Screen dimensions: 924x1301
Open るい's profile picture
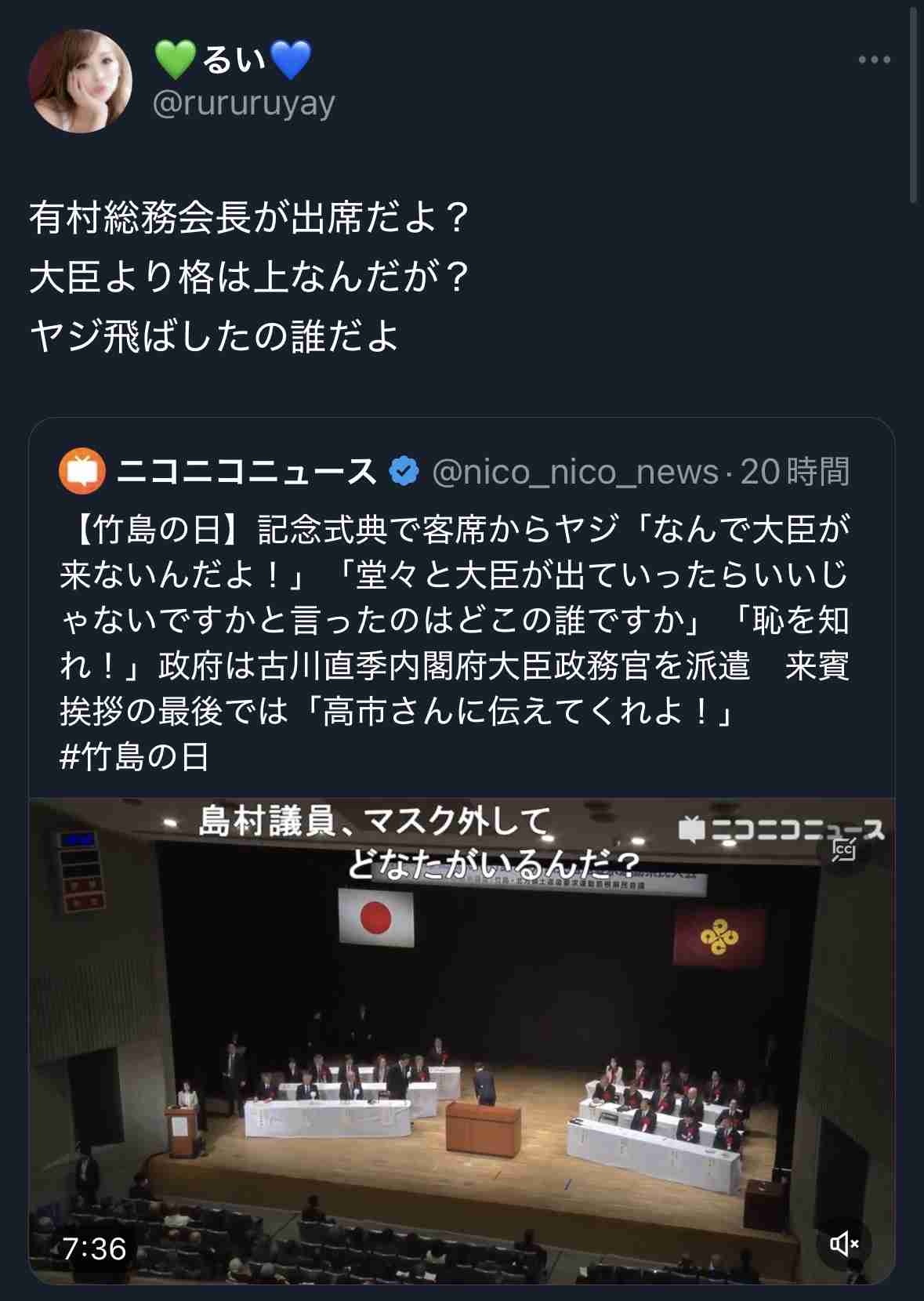click(81, 81)
